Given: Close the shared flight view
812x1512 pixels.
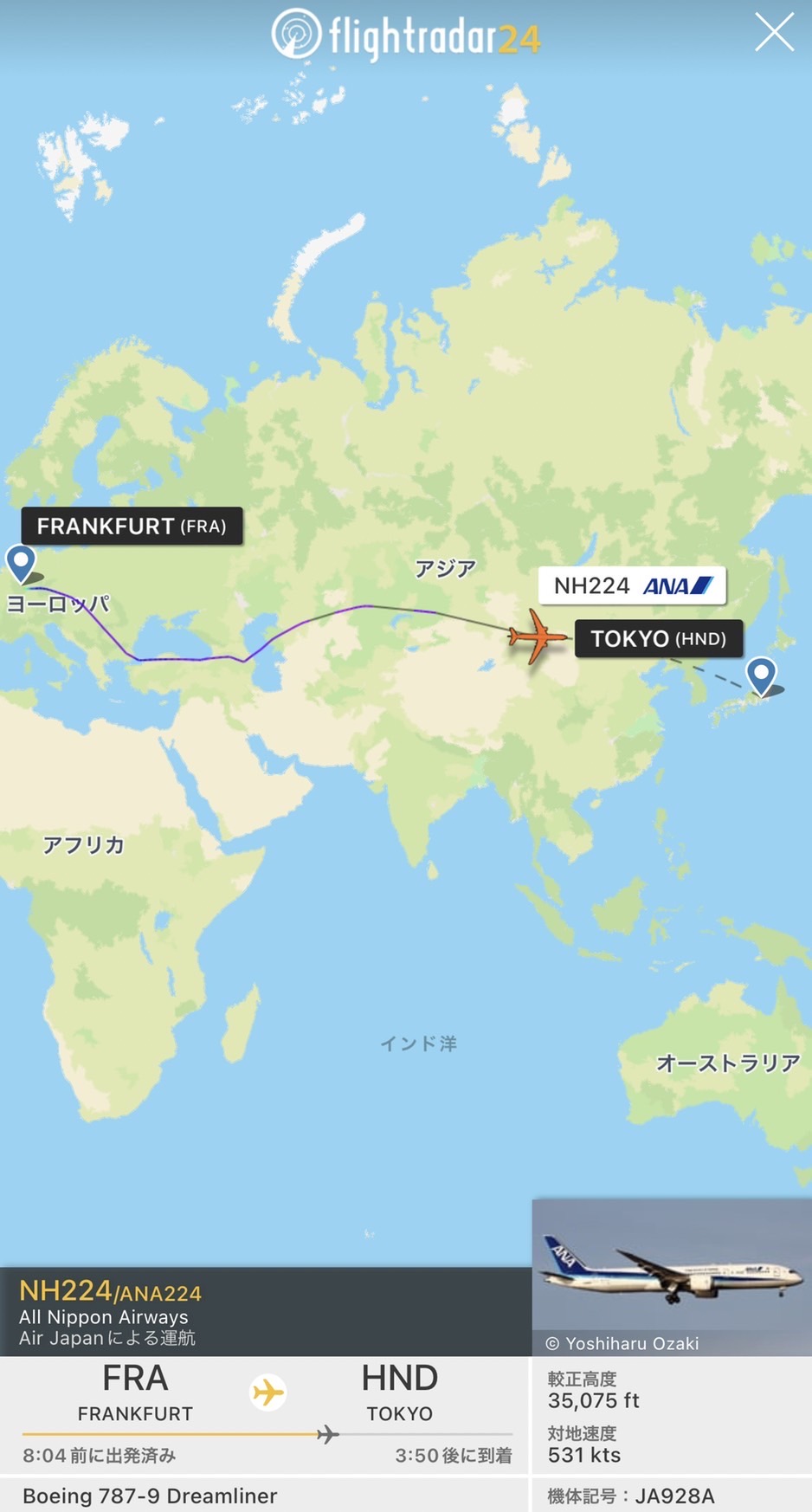Looking at the screenshot, I should pos(773,33).
